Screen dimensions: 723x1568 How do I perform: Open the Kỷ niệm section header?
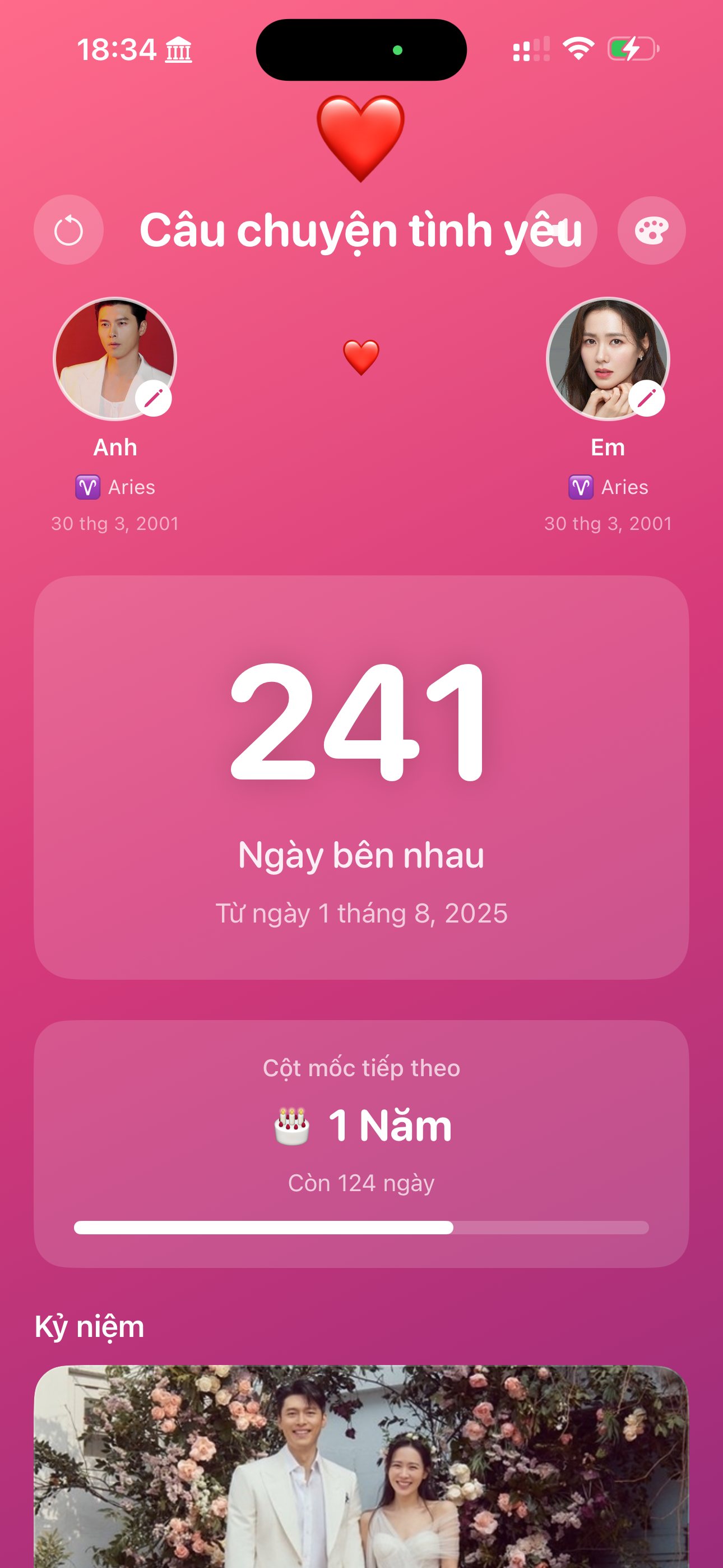(90, 1327)
